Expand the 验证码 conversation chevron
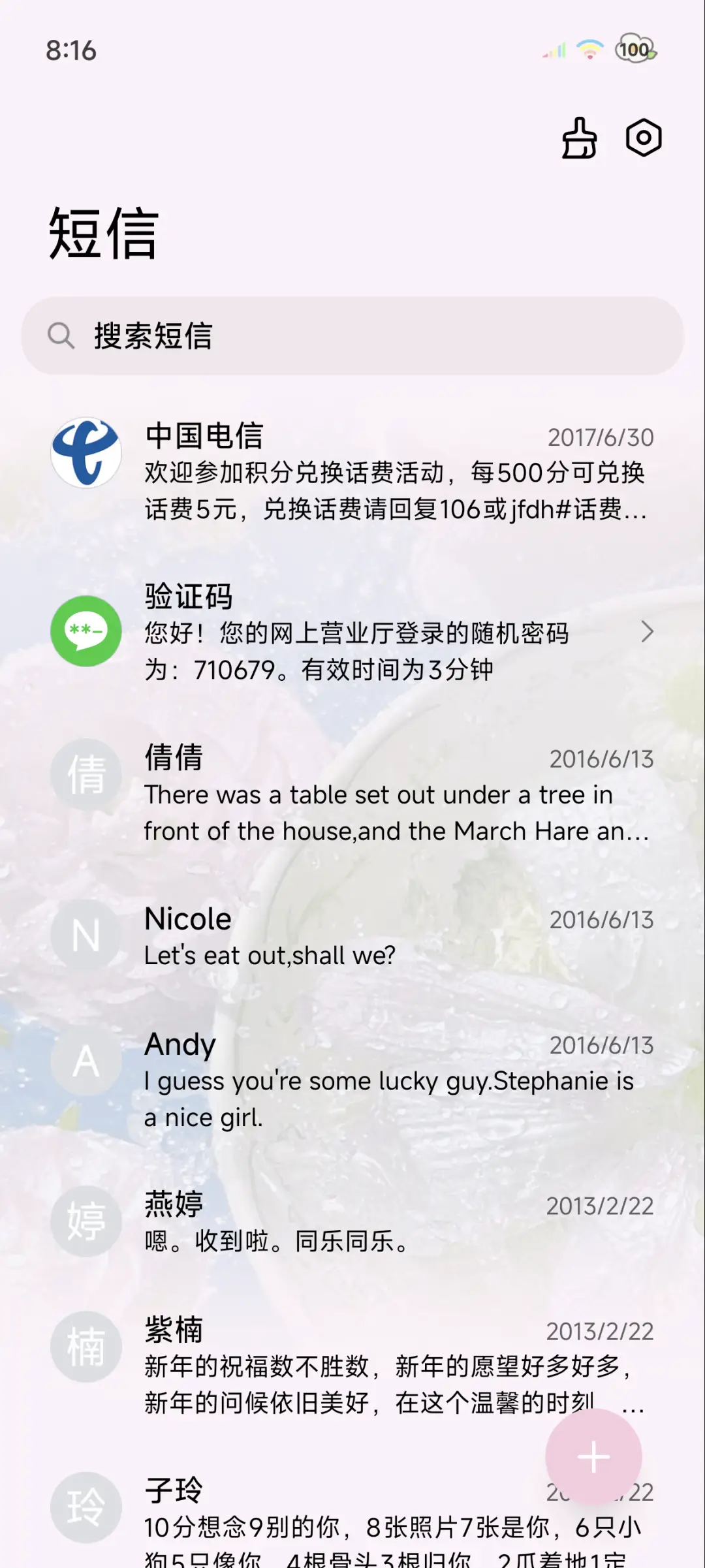Viewport: 705px width, 1568px height. pyautogui.click(x=649, y=632)
